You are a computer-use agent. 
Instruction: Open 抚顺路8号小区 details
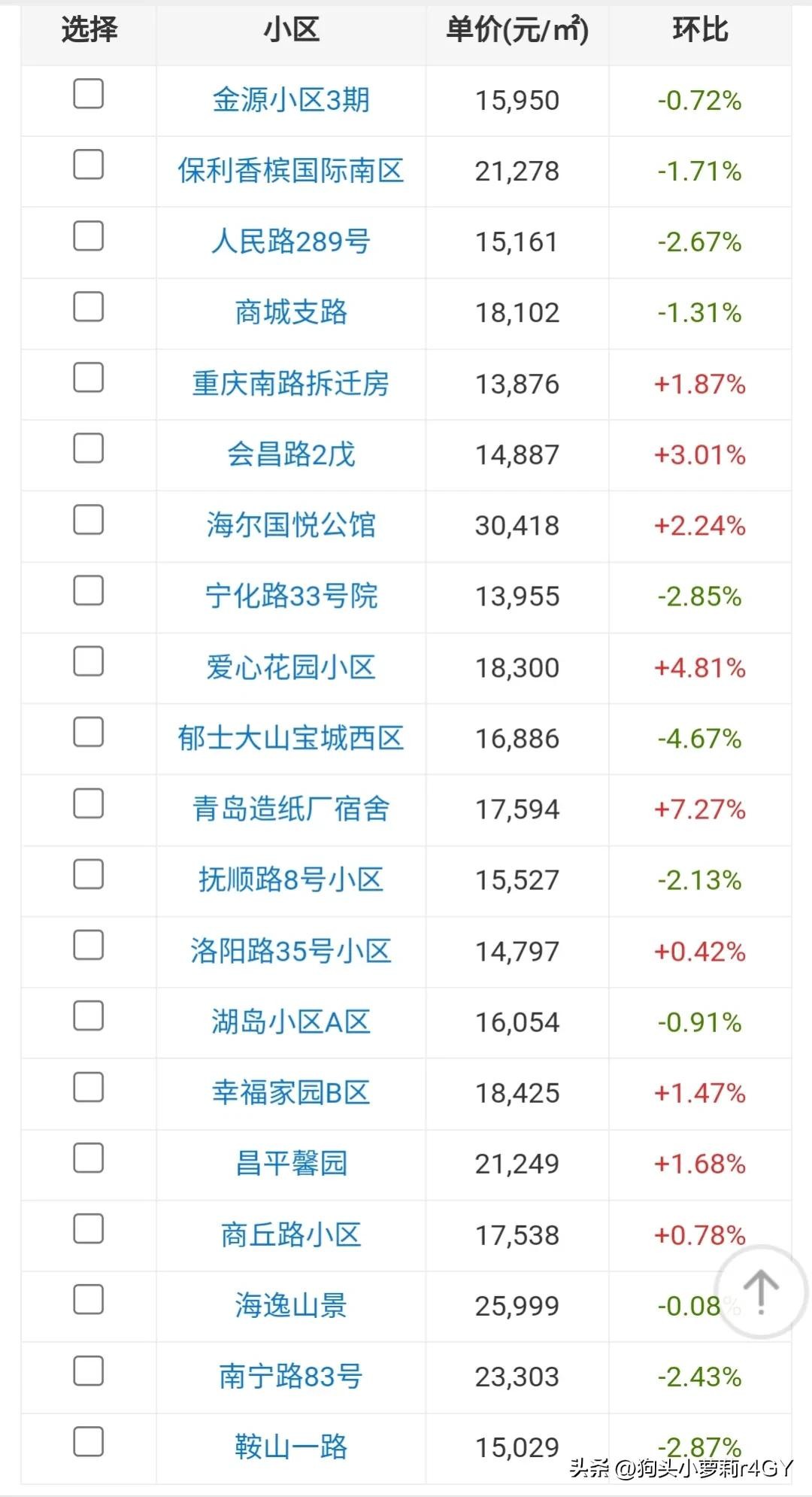(291, 879)
